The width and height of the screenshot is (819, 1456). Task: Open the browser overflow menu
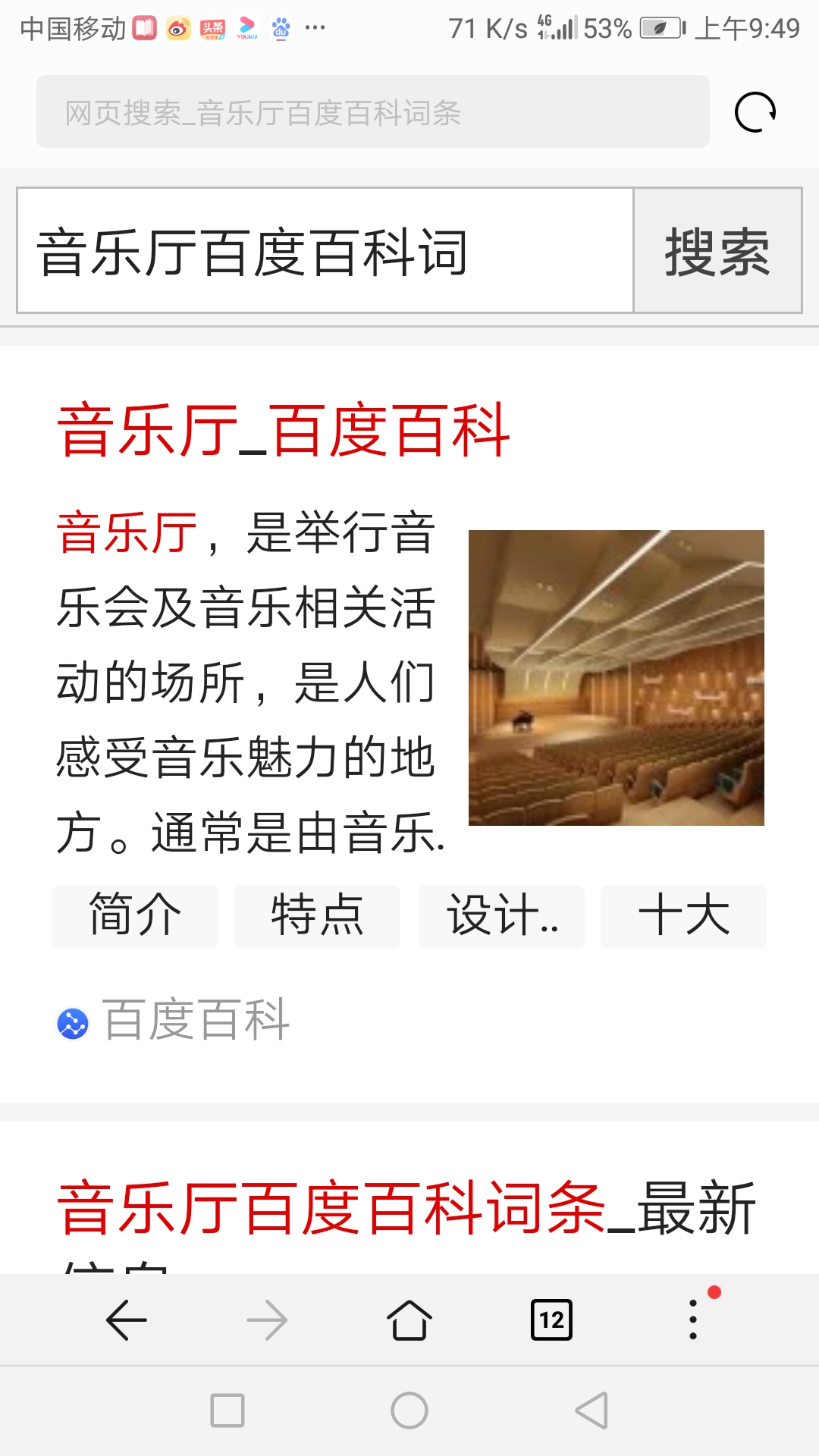[x=693, y=1319]
